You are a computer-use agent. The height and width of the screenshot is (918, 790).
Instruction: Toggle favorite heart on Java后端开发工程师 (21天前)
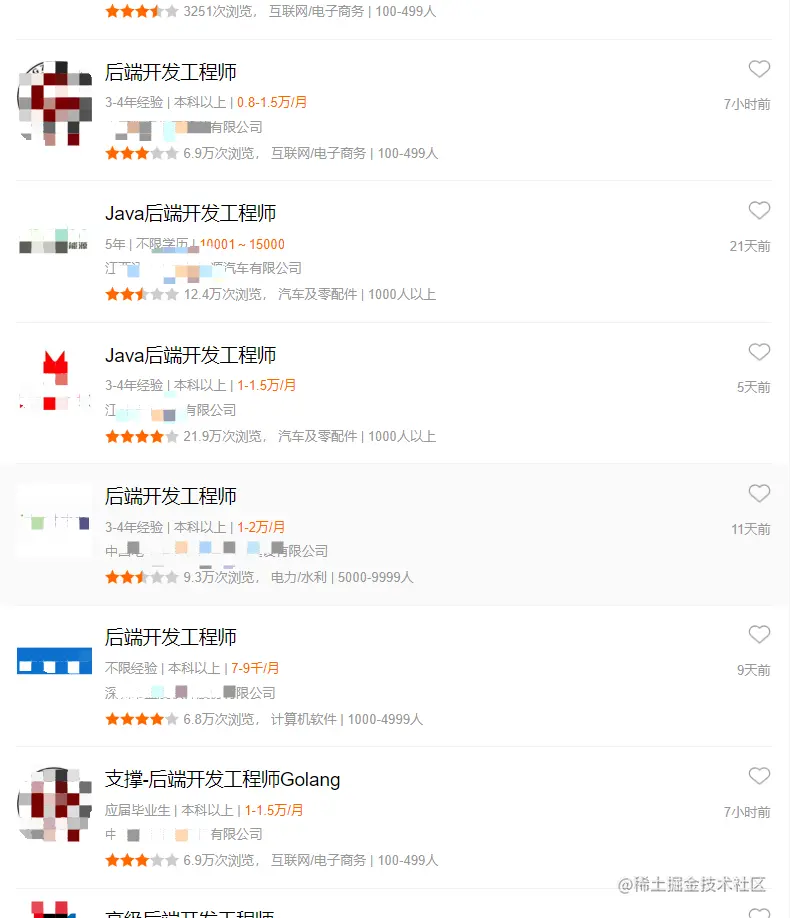coord(759,210)
